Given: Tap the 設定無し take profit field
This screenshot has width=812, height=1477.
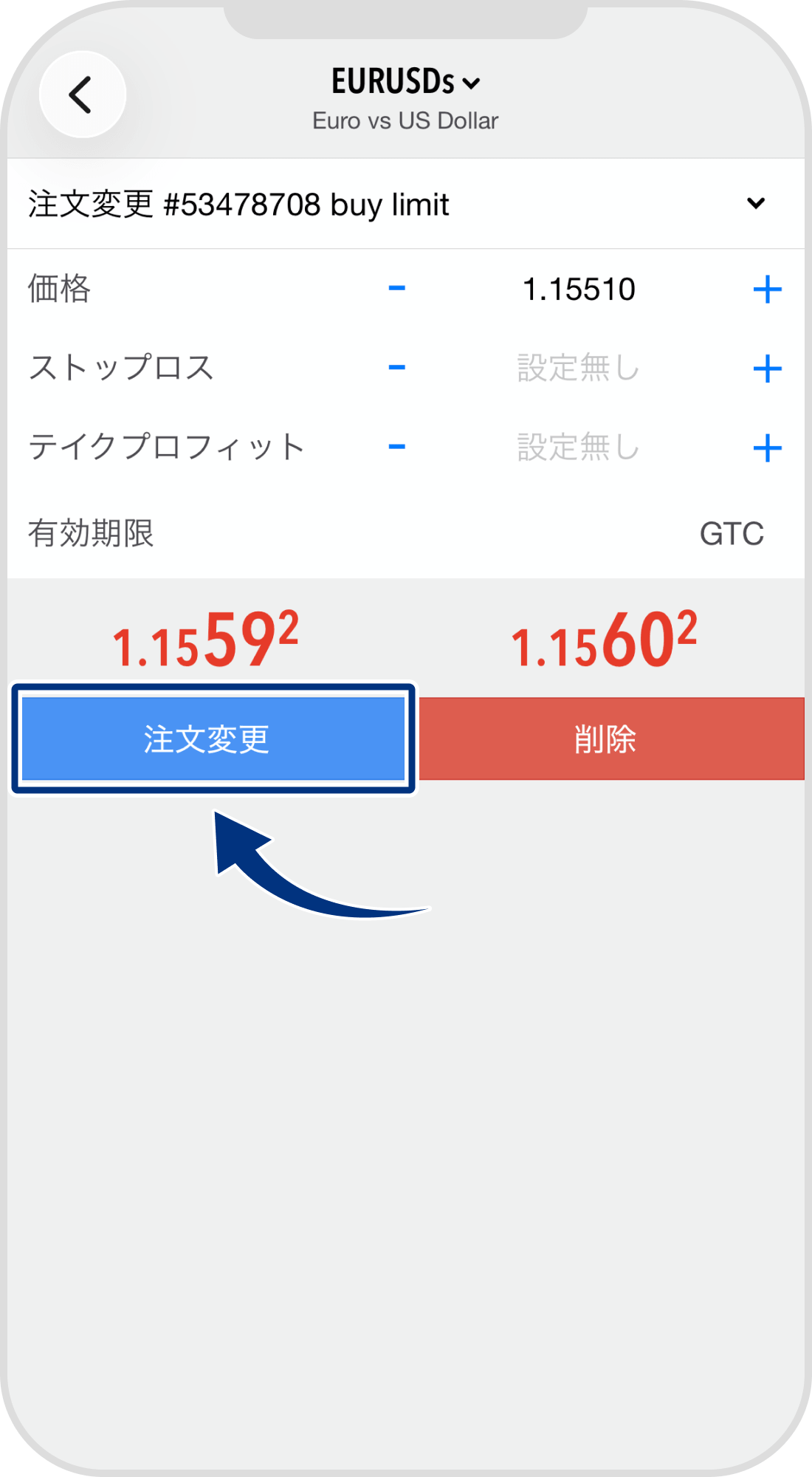Looking at the screenshot, I should [576, 447].
